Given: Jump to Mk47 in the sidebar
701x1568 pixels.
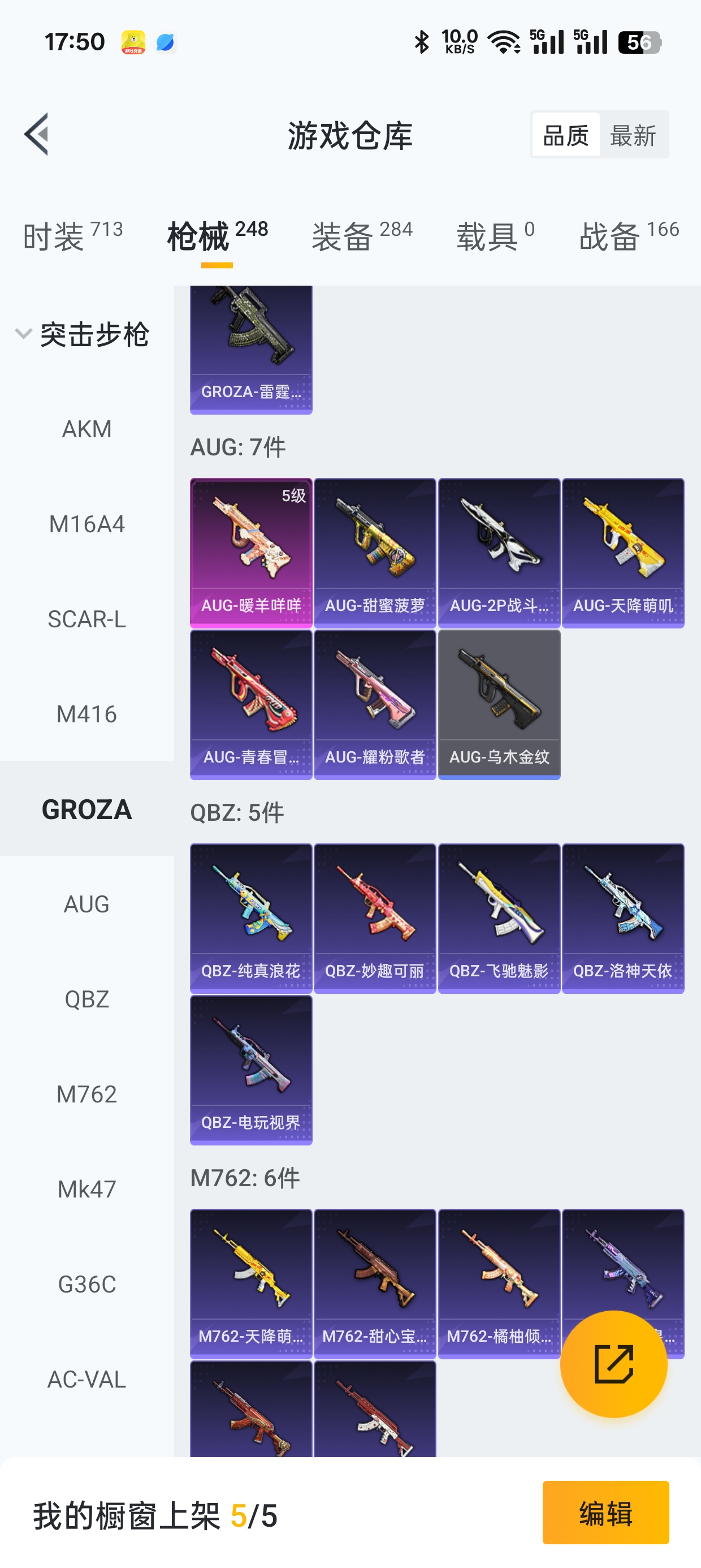Looking at the screenshot, I should point(86,1189).
